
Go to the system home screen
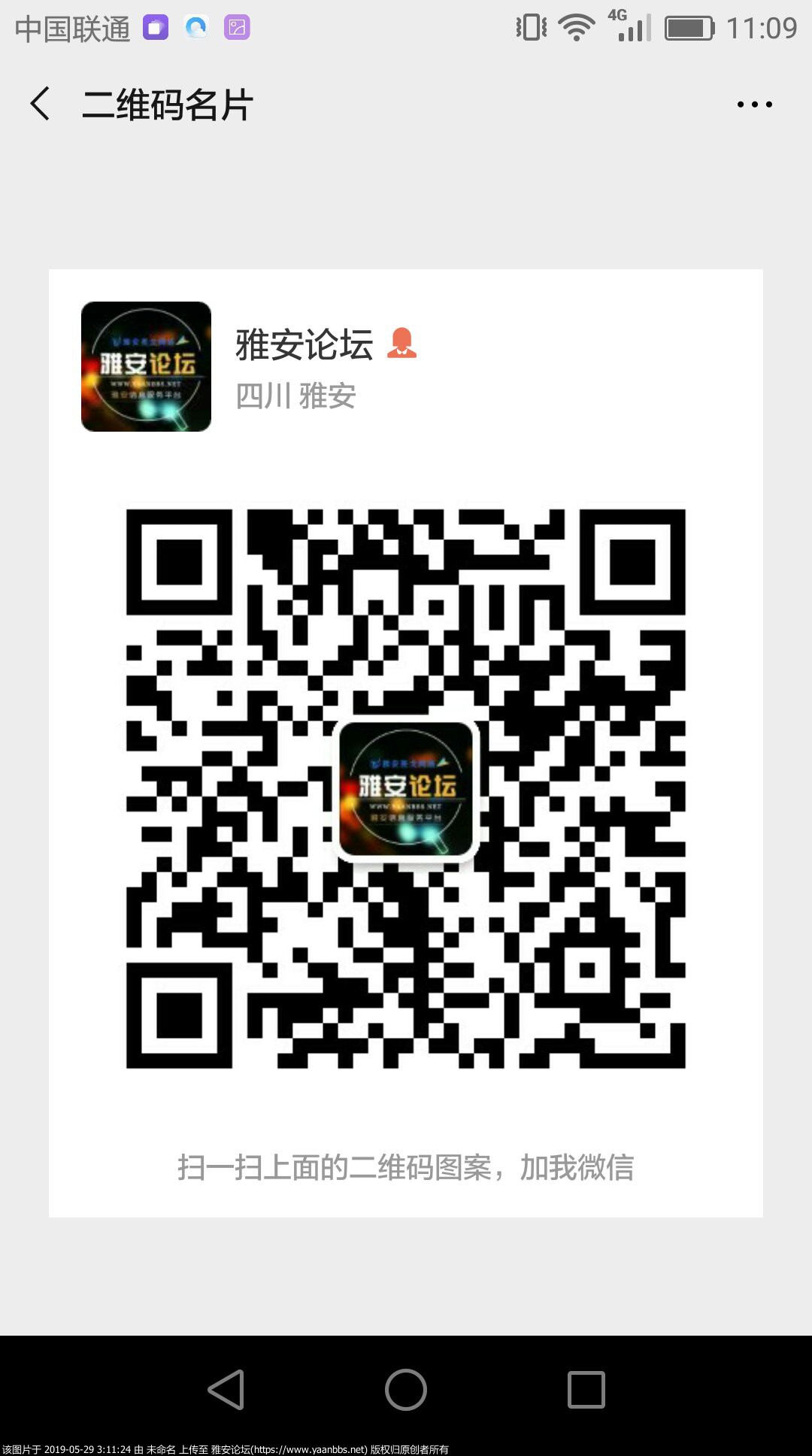406,1389
